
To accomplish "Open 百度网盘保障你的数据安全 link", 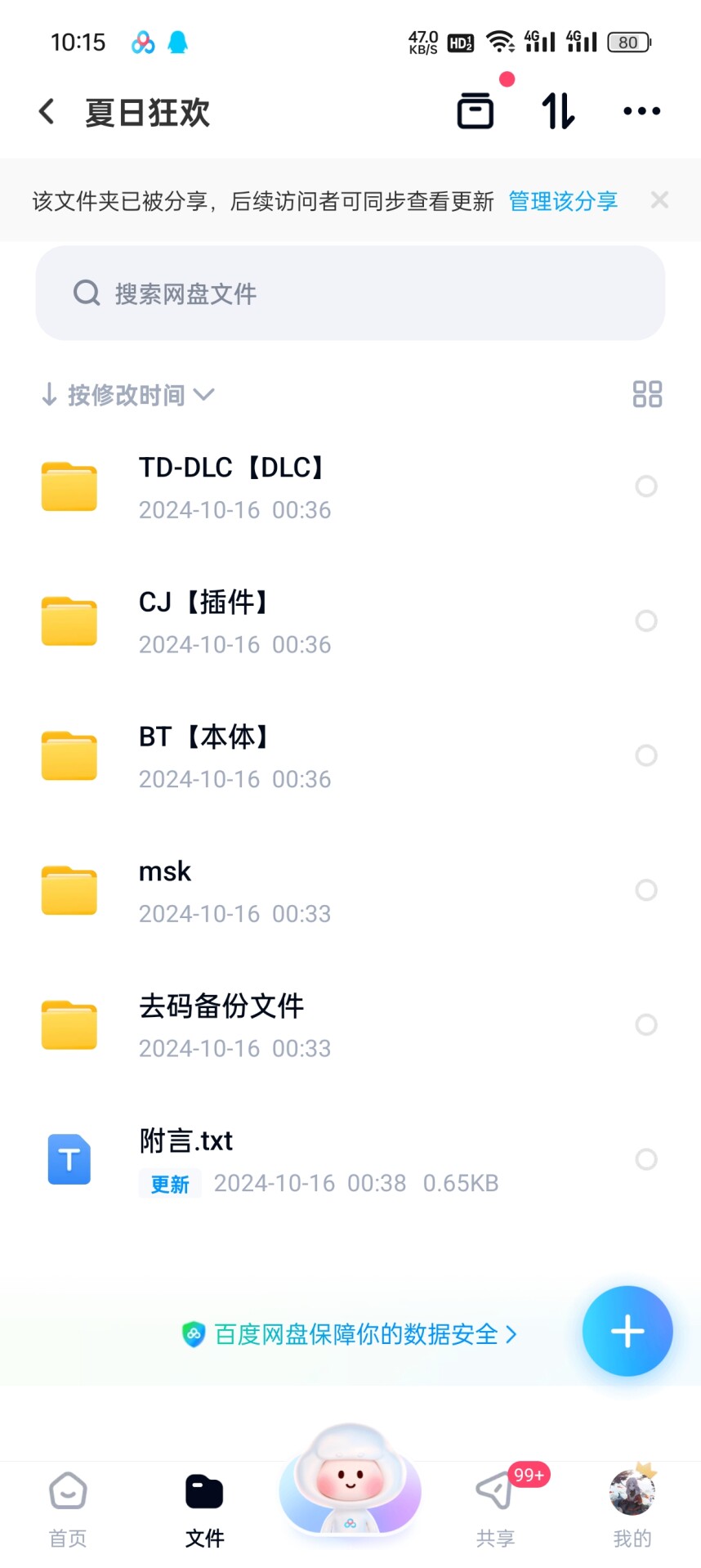I will [350, 1335].
